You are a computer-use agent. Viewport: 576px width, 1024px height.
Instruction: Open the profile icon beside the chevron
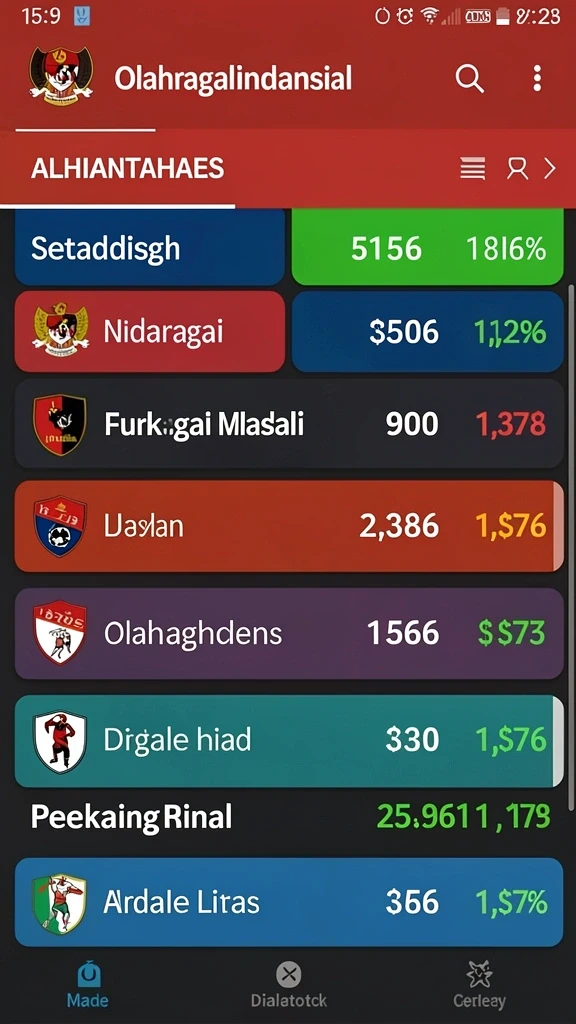(x=517, y=169)
